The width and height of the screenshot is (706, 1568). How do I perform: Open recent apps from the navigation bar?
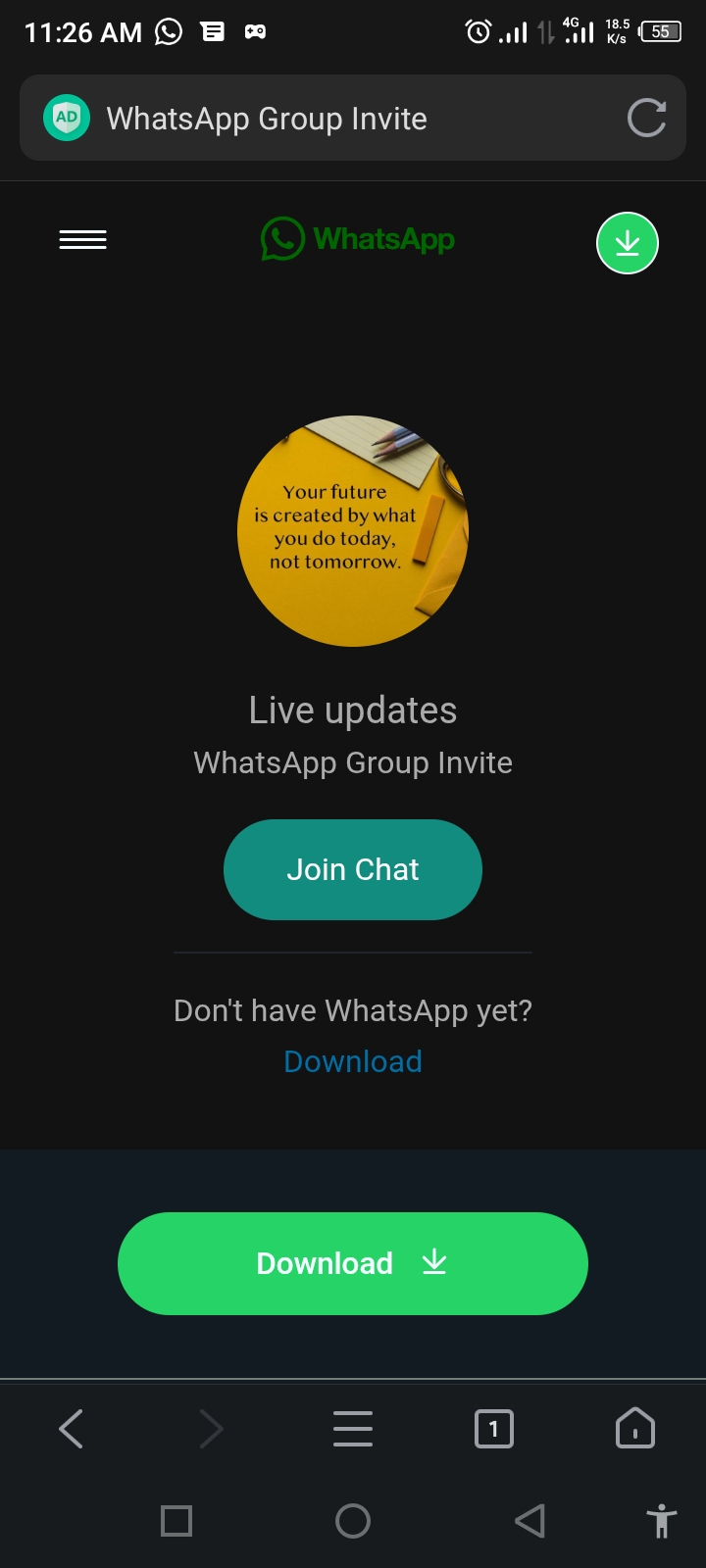pyautogui.click(x=176, y=1521)
